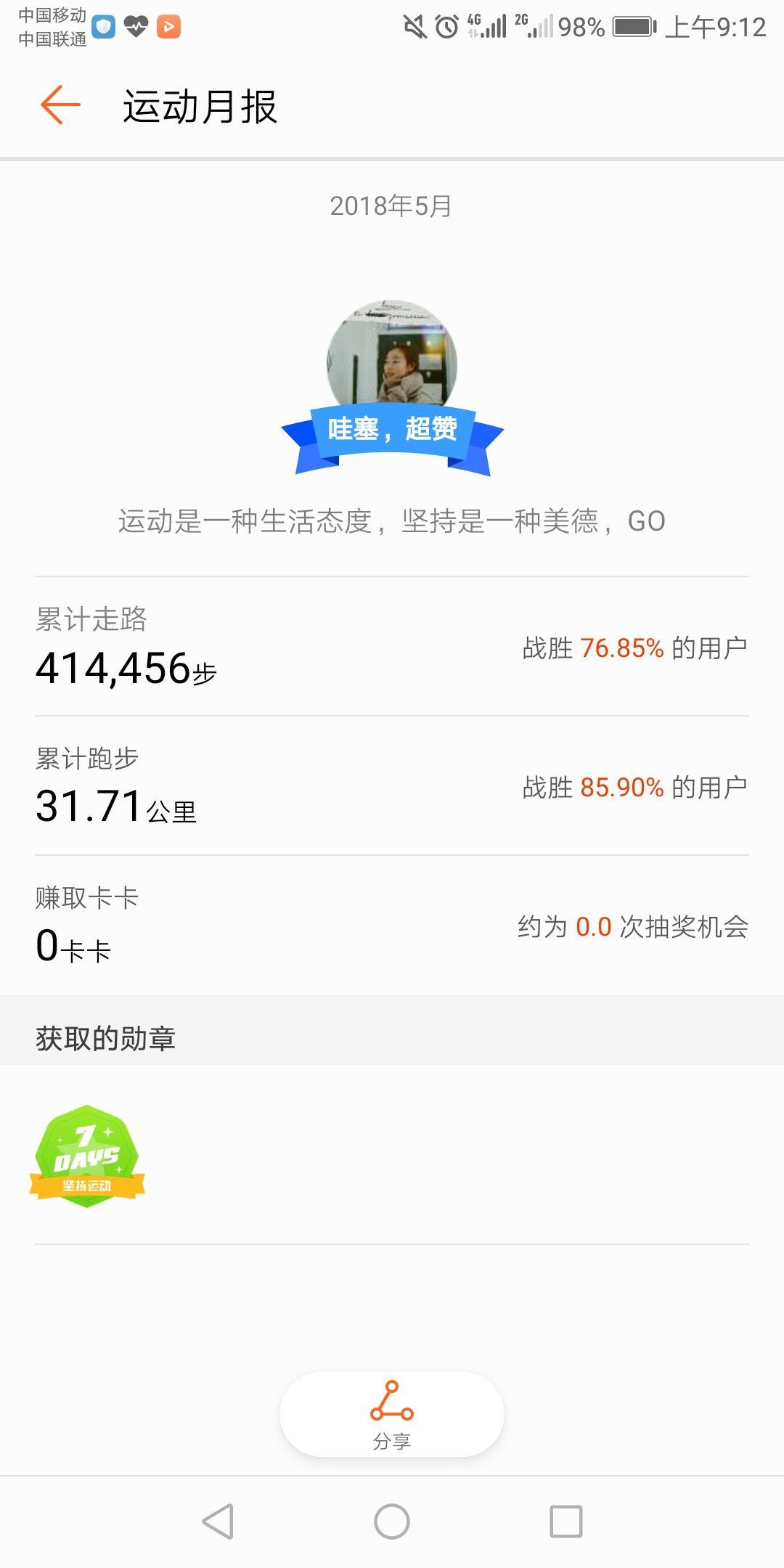The height and width of the screenshot is (1568, 784).
Task: Tap the 分享 share button
Action: (x=392, y=1414)
